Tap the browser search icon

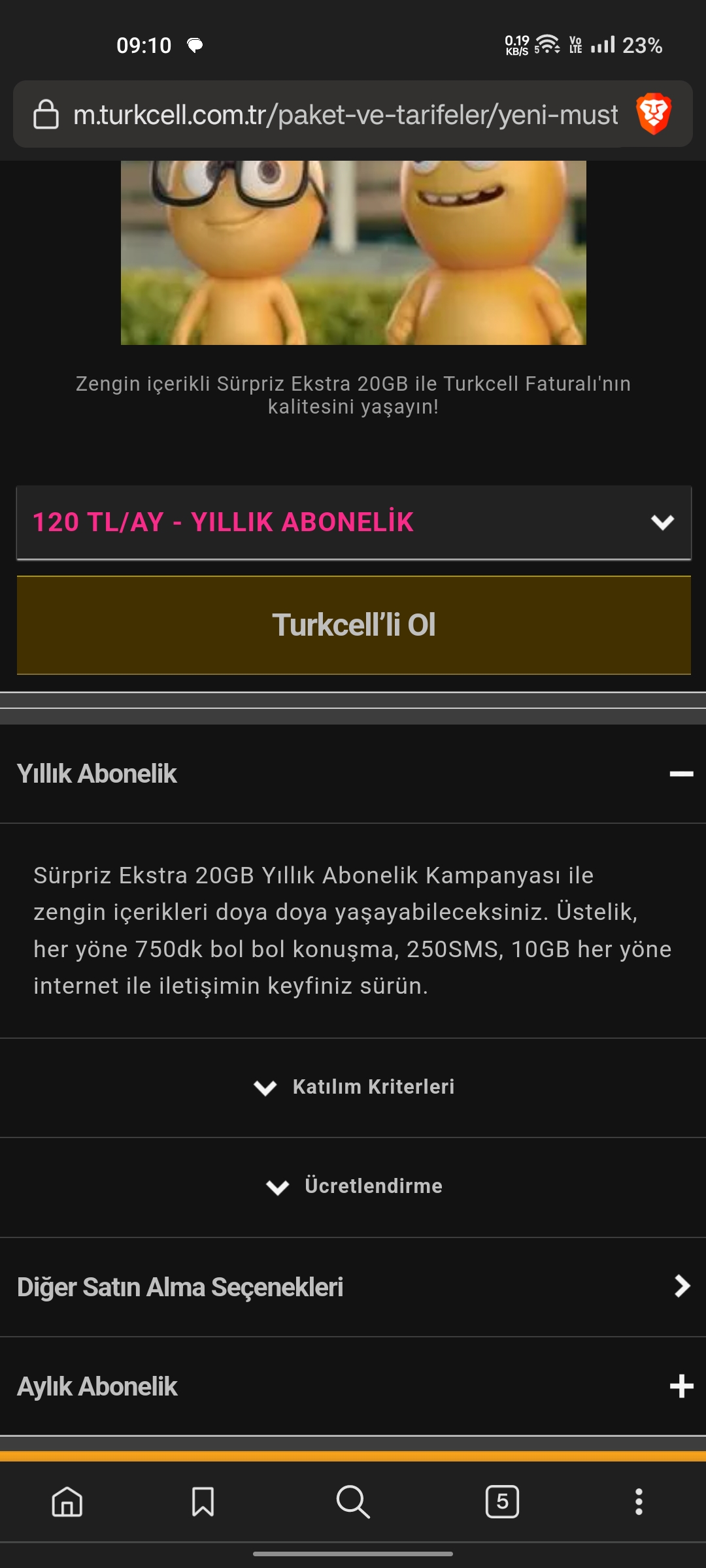(353, 1501)
